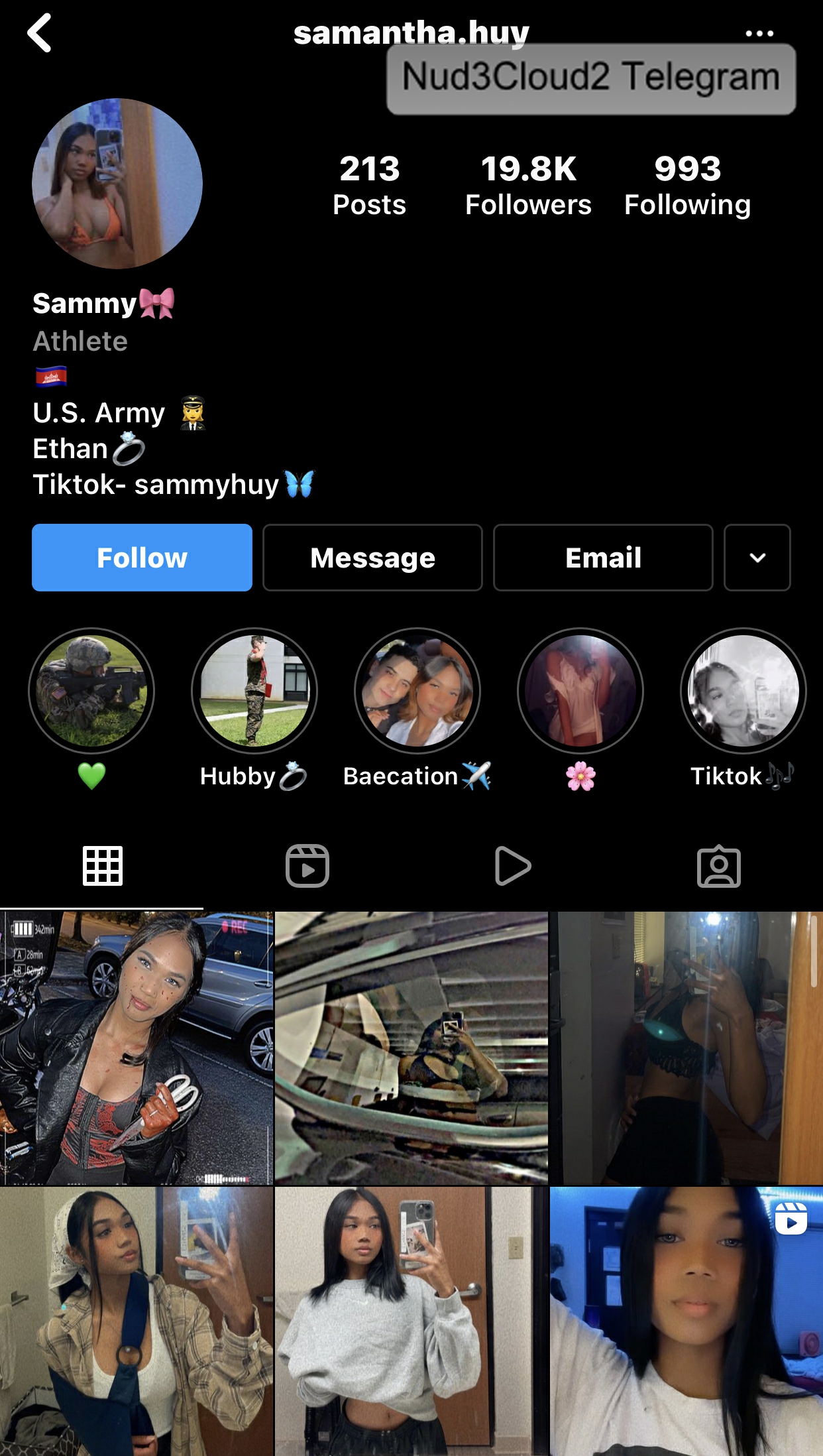
Task: Open the post with gray sweatshirt selfie
Action: click(411, 1321)
